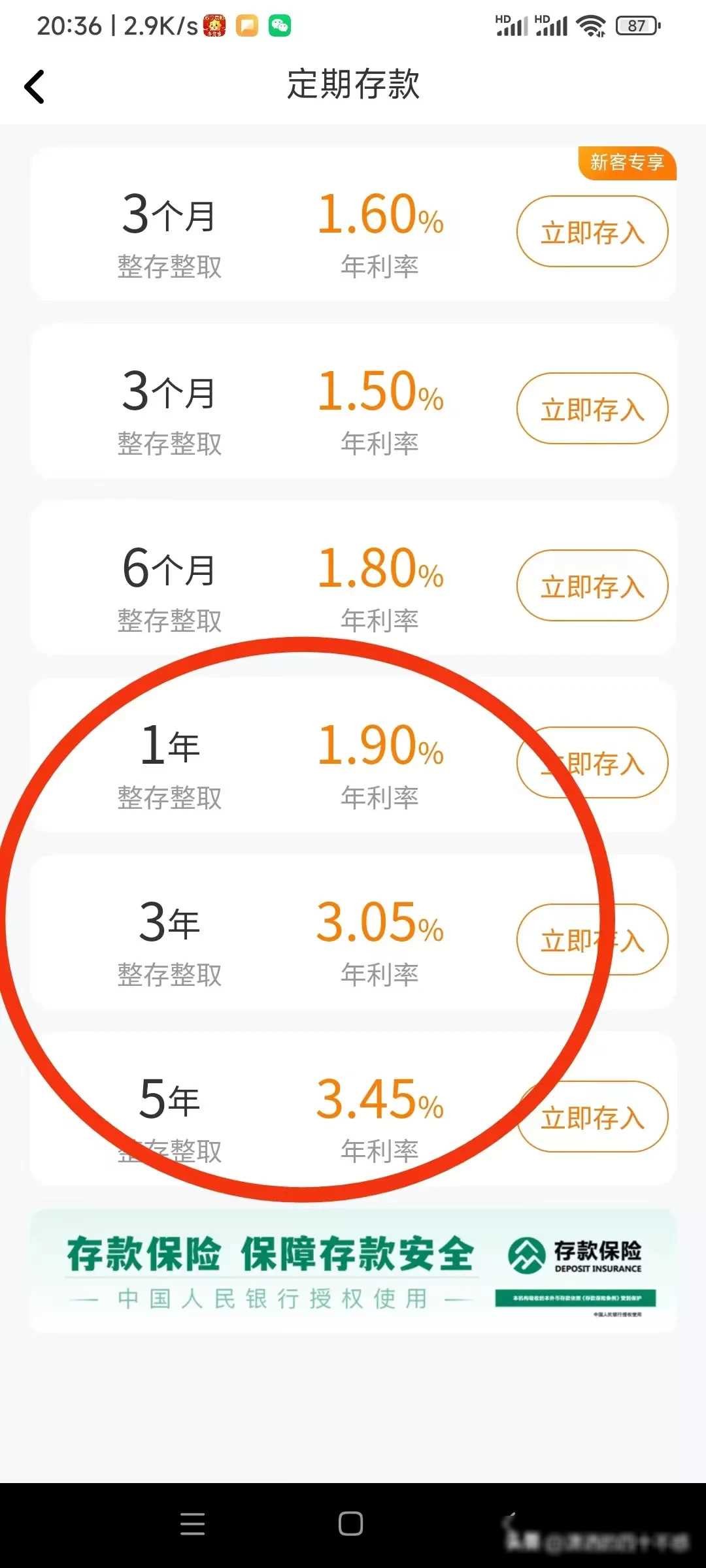Go to the system home screen
Screen dimensions: 706x1568
point(351,1524)
